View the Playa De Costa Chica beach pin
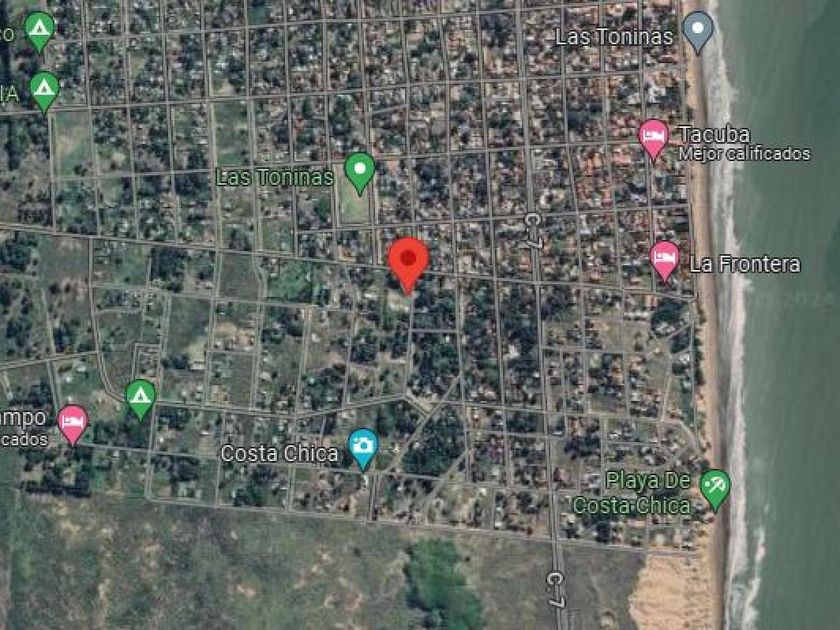The width and height of the screenshot is (840, 630). (x=714, y=487)
